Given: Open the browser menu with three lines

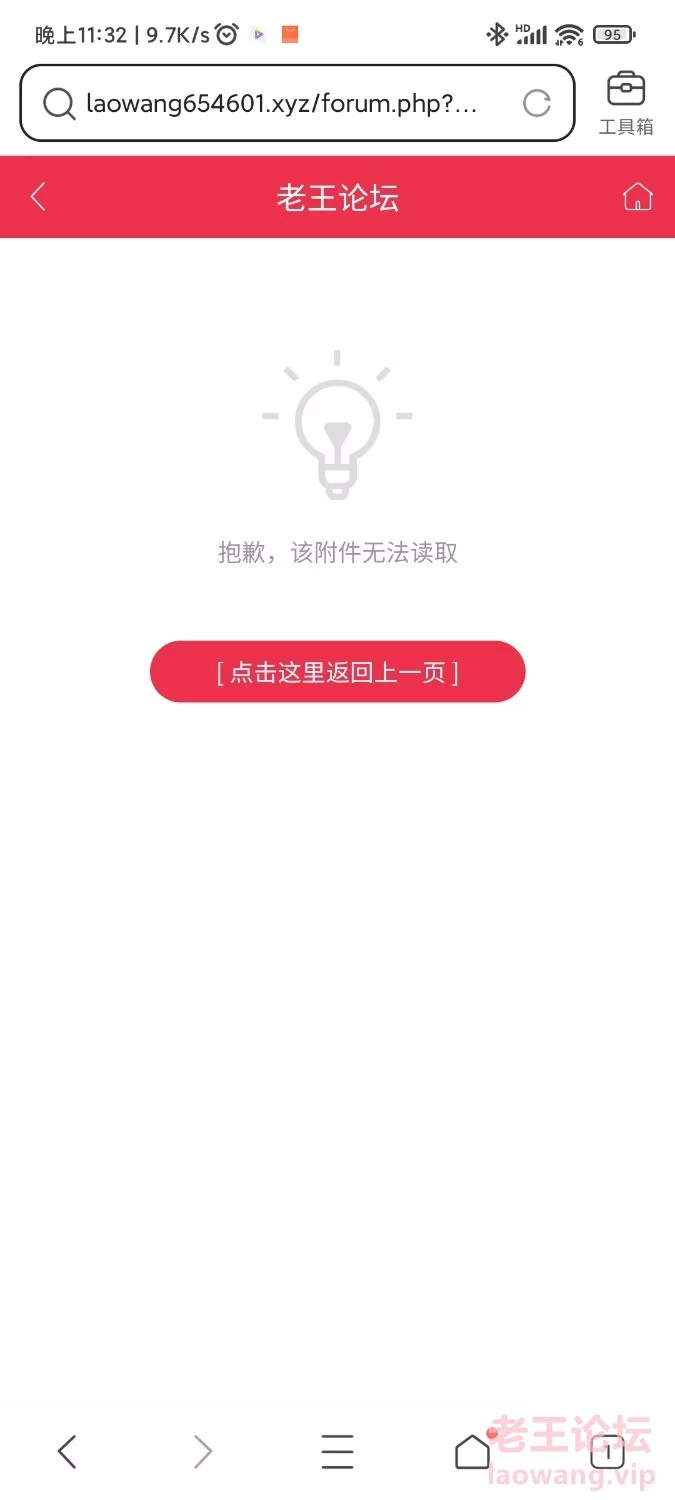Looking at the screenshot, I should tap(337, 1451).
